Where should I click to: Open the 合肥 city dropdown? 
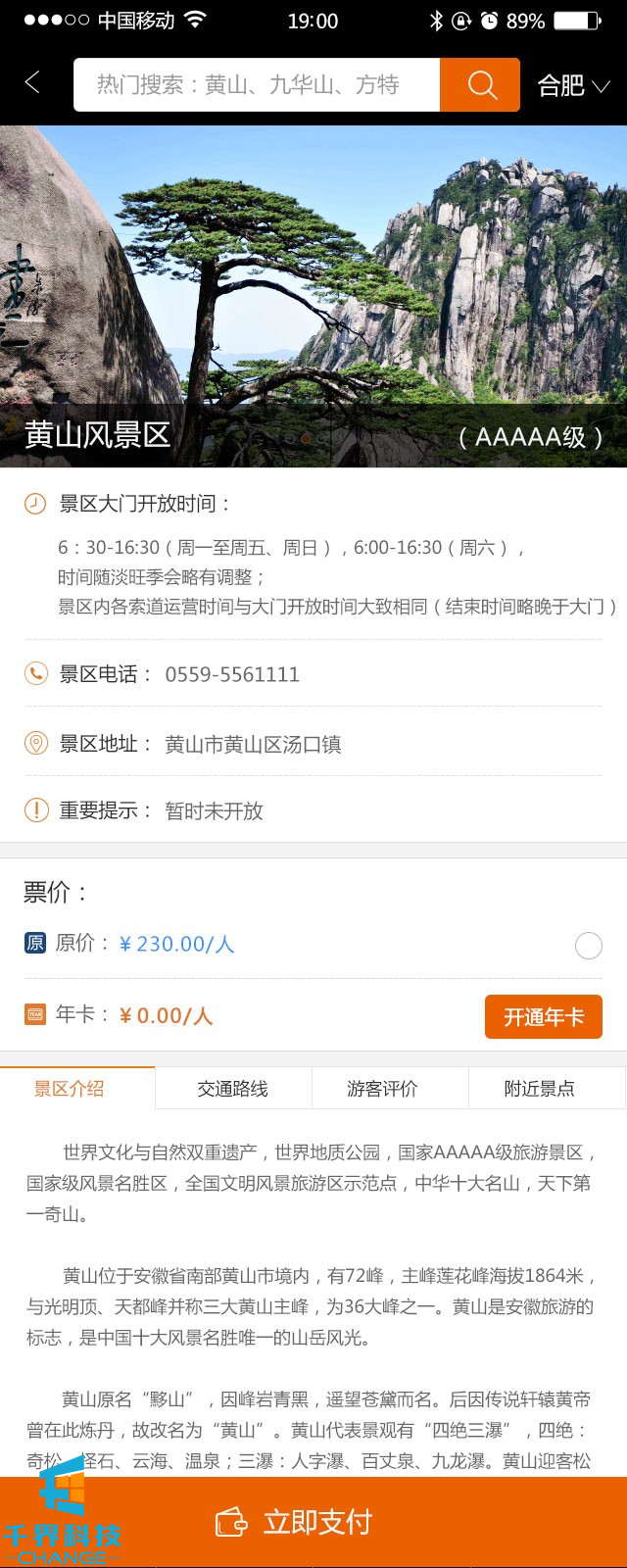click(573, 86)
